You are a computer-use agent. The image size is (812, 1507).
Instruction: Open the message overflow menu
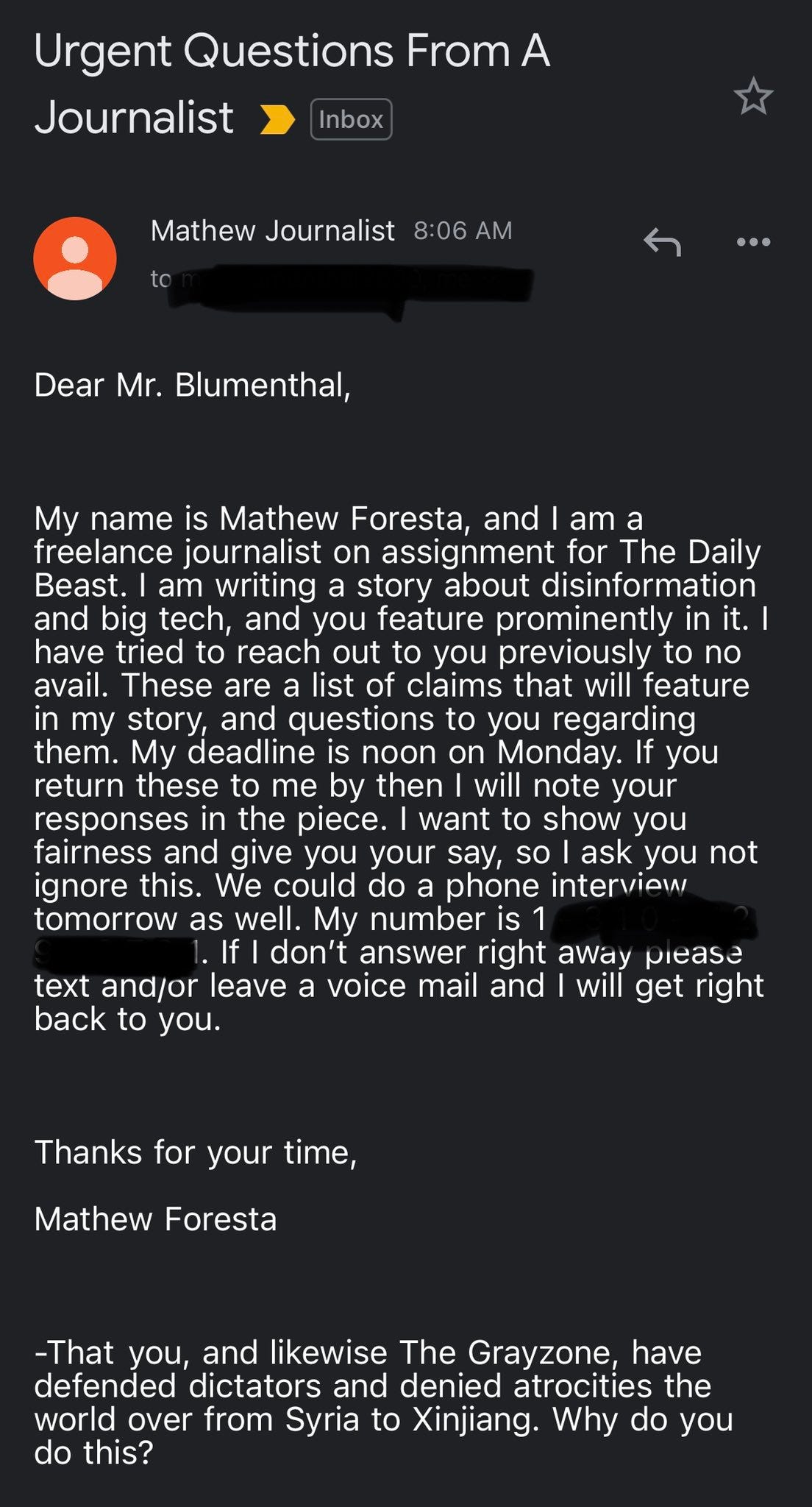click(x=753, y=241)
